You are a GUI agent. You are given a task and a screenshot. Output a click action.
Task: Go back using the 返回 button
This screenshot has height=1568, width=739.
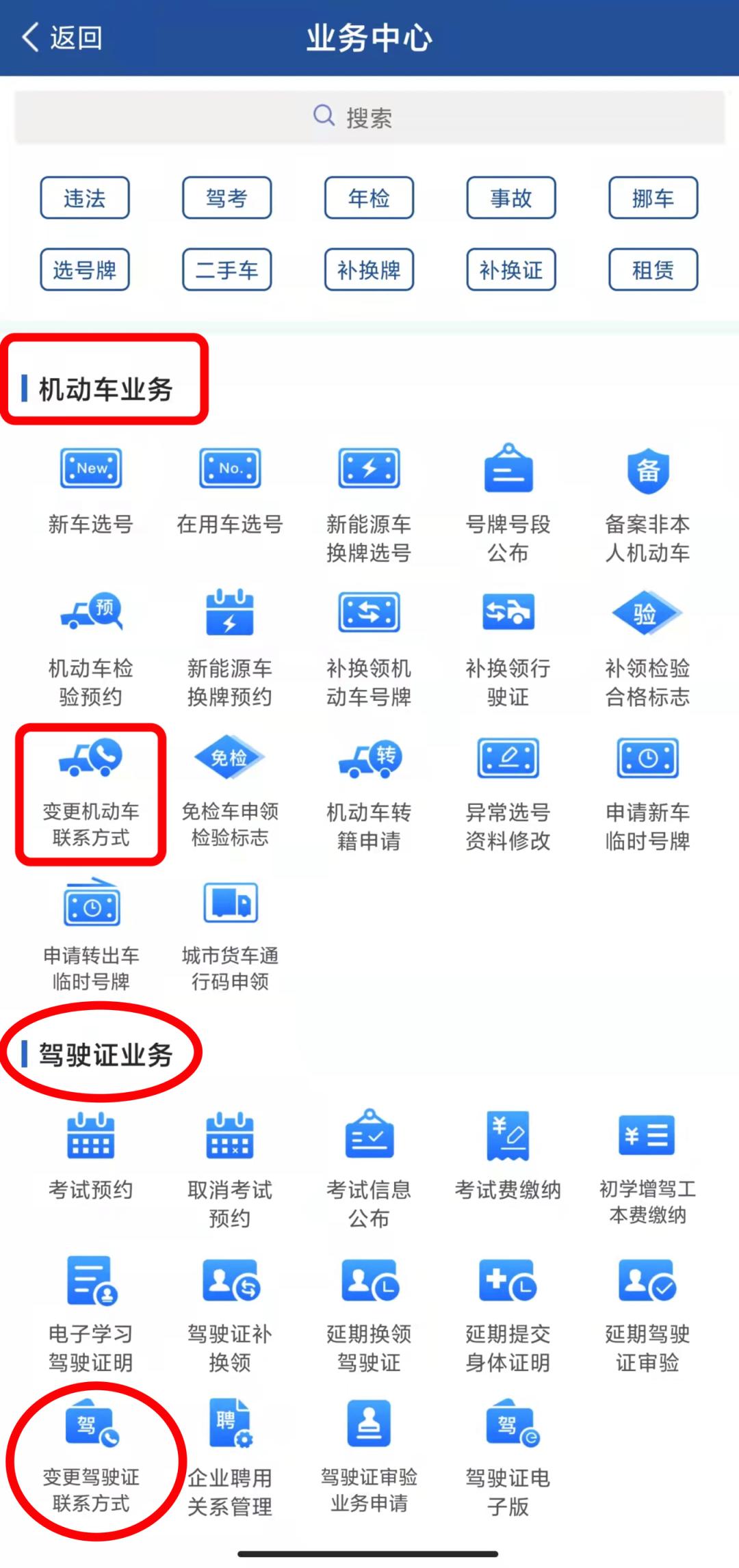62,38
